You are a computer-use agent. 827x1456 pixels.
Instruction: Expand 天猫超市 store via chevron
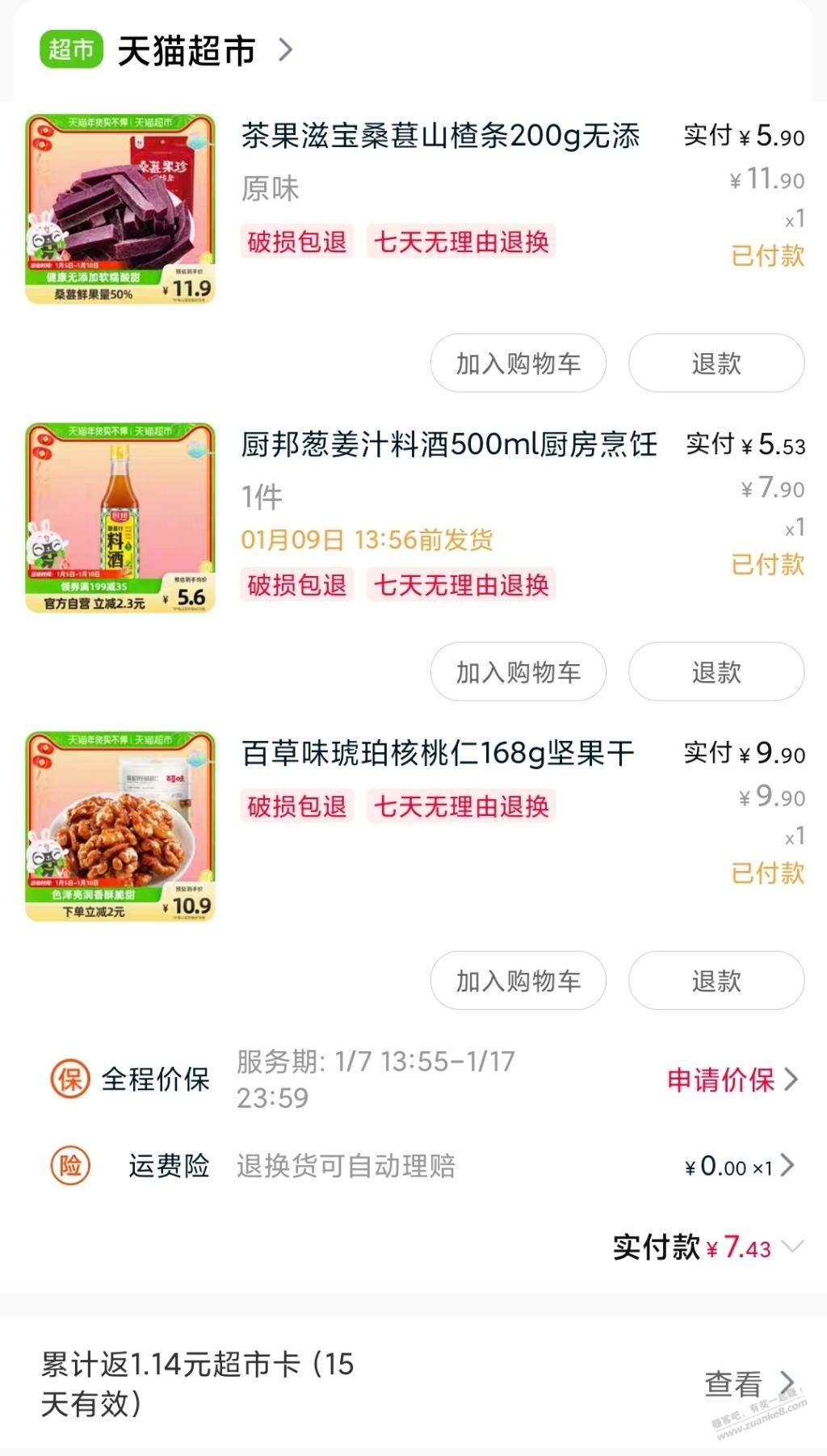(x=284, y=50)
